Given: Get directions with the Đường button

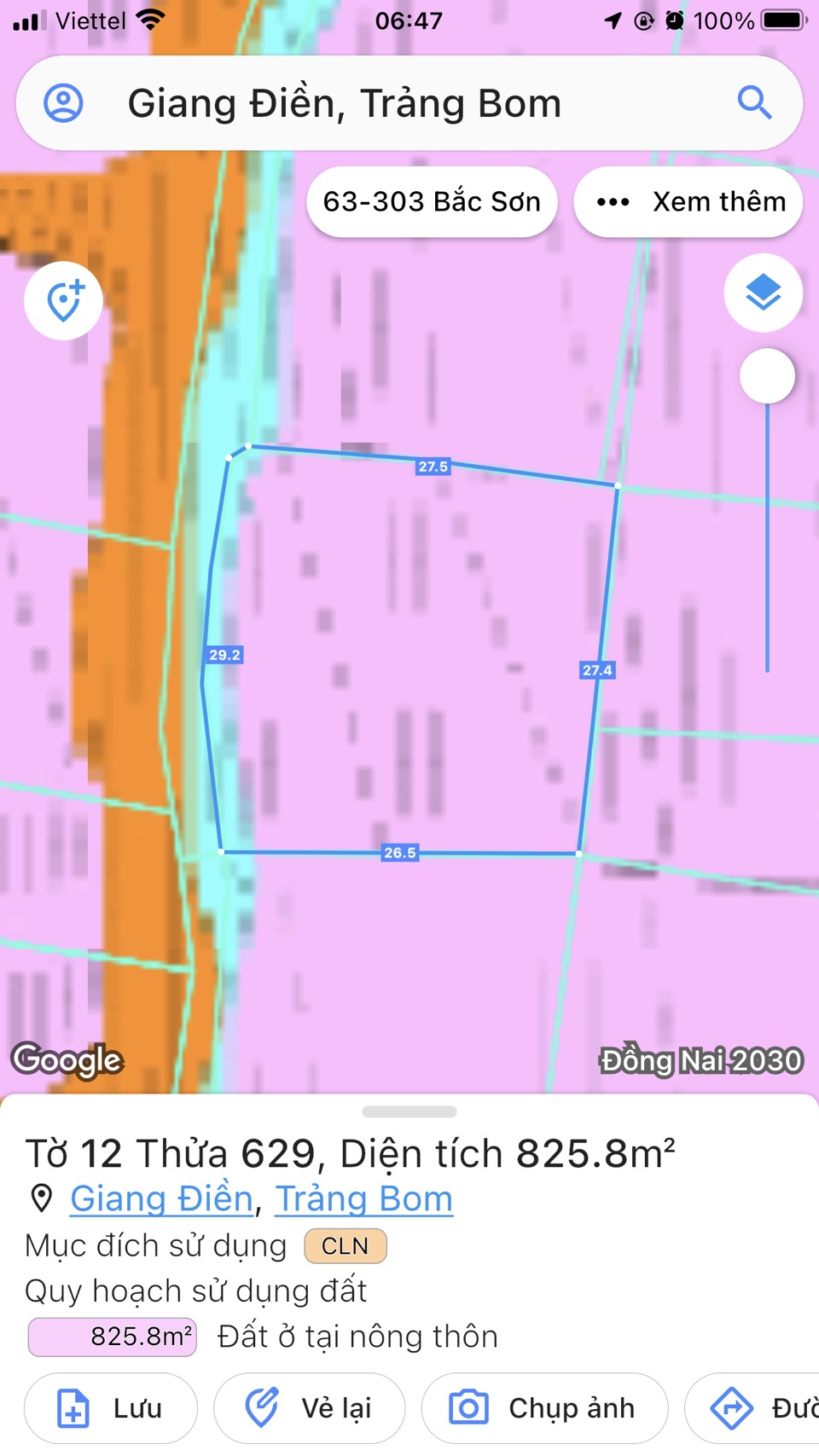Looking at the screenshot, I should (x=752, y=1408).
